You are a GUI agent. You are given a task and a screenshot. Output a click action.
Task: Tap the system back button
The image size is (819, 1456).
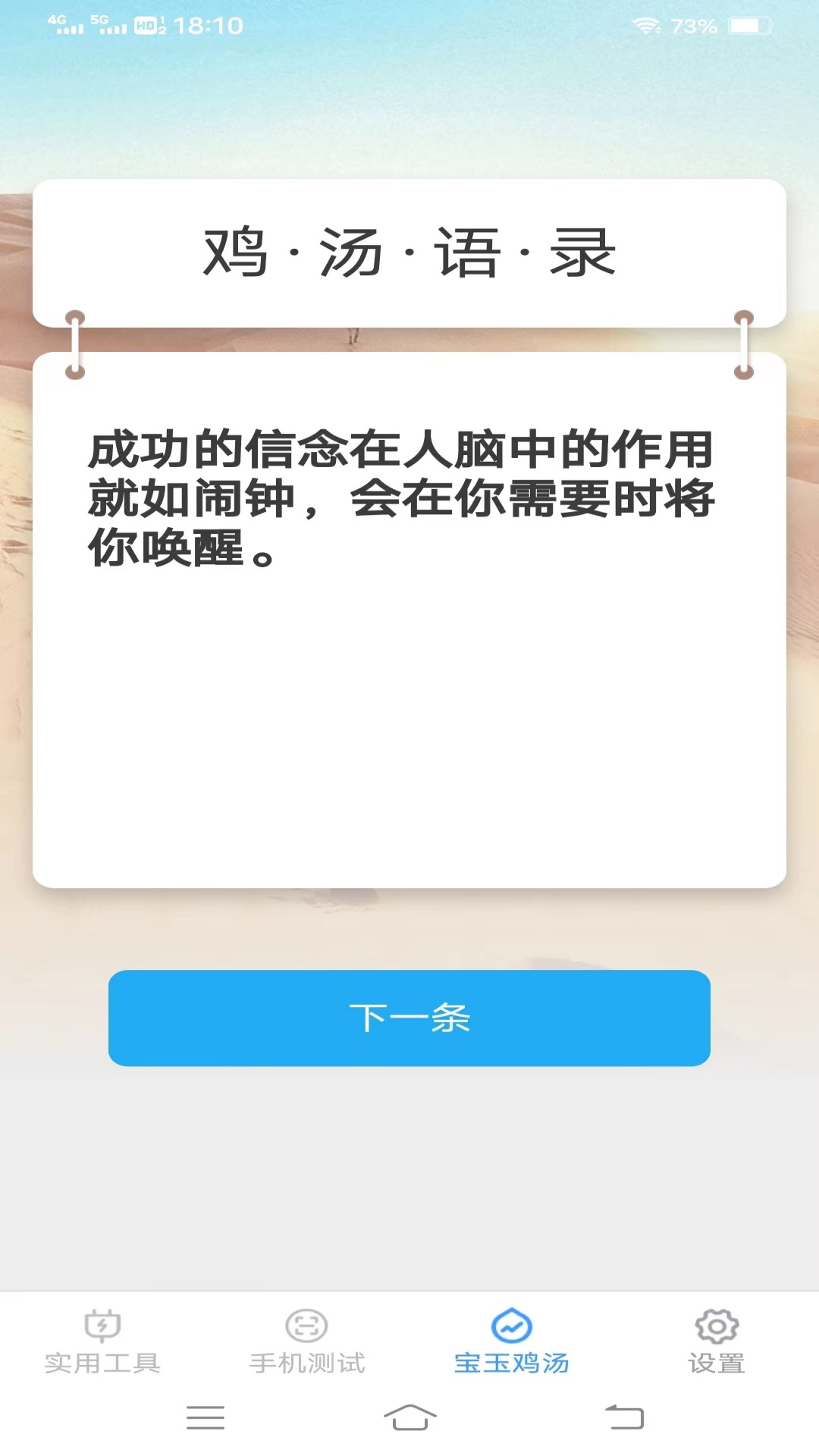click(624, 1417)
